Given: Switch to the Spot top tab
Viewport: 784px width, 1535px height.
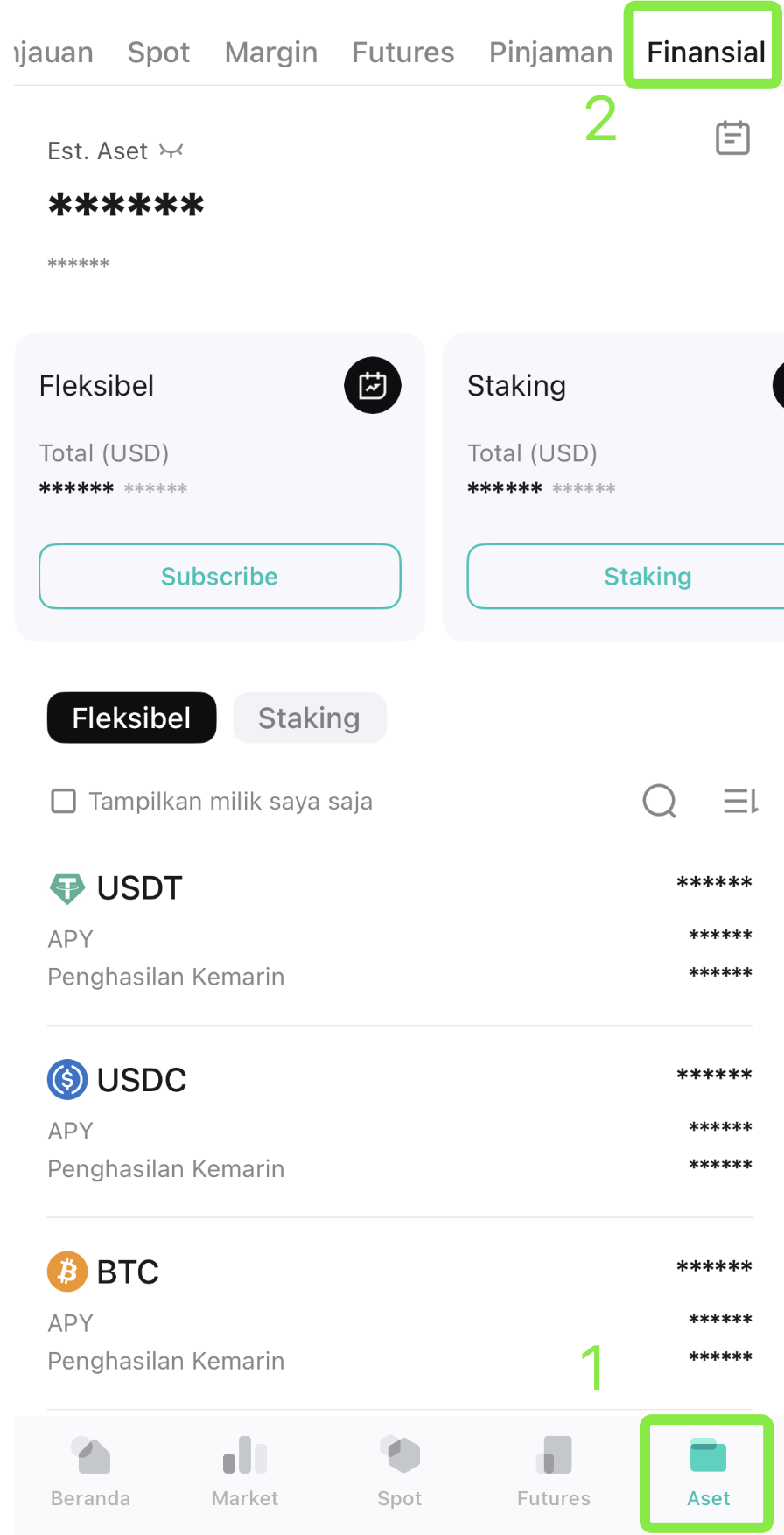Looking at the screenshot, I should point(158,53).
